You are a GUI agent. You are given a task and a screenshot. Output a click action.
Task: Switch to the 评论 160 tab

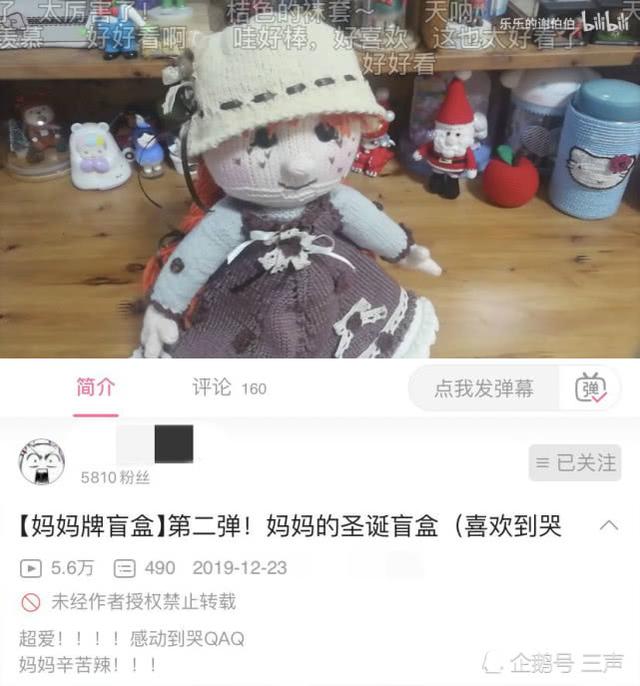[229, 388]
